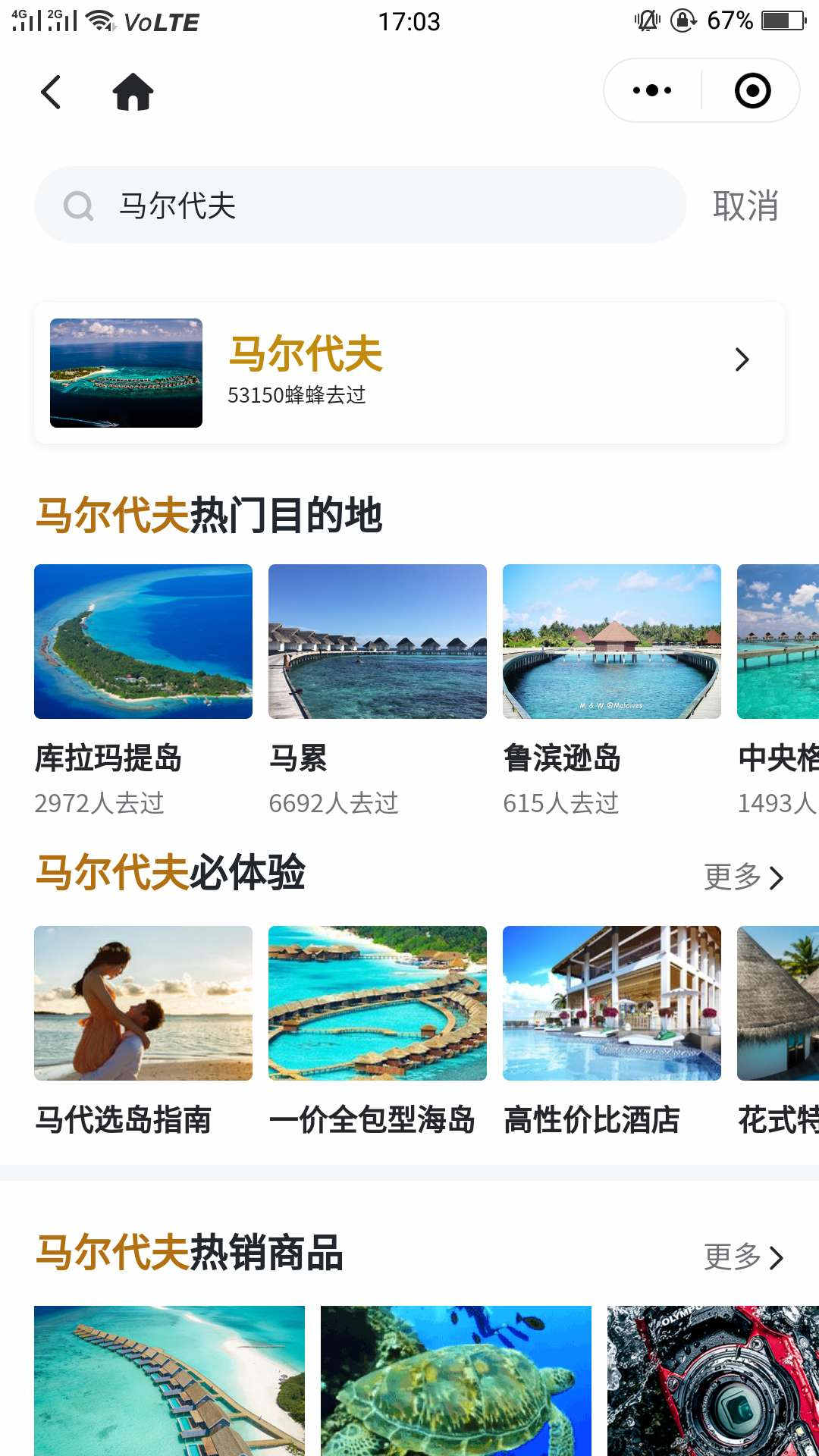The height and width of the screenshot is (1456, 819).
Task: Cancel the search with 取消
Action: tap(745, 206)
